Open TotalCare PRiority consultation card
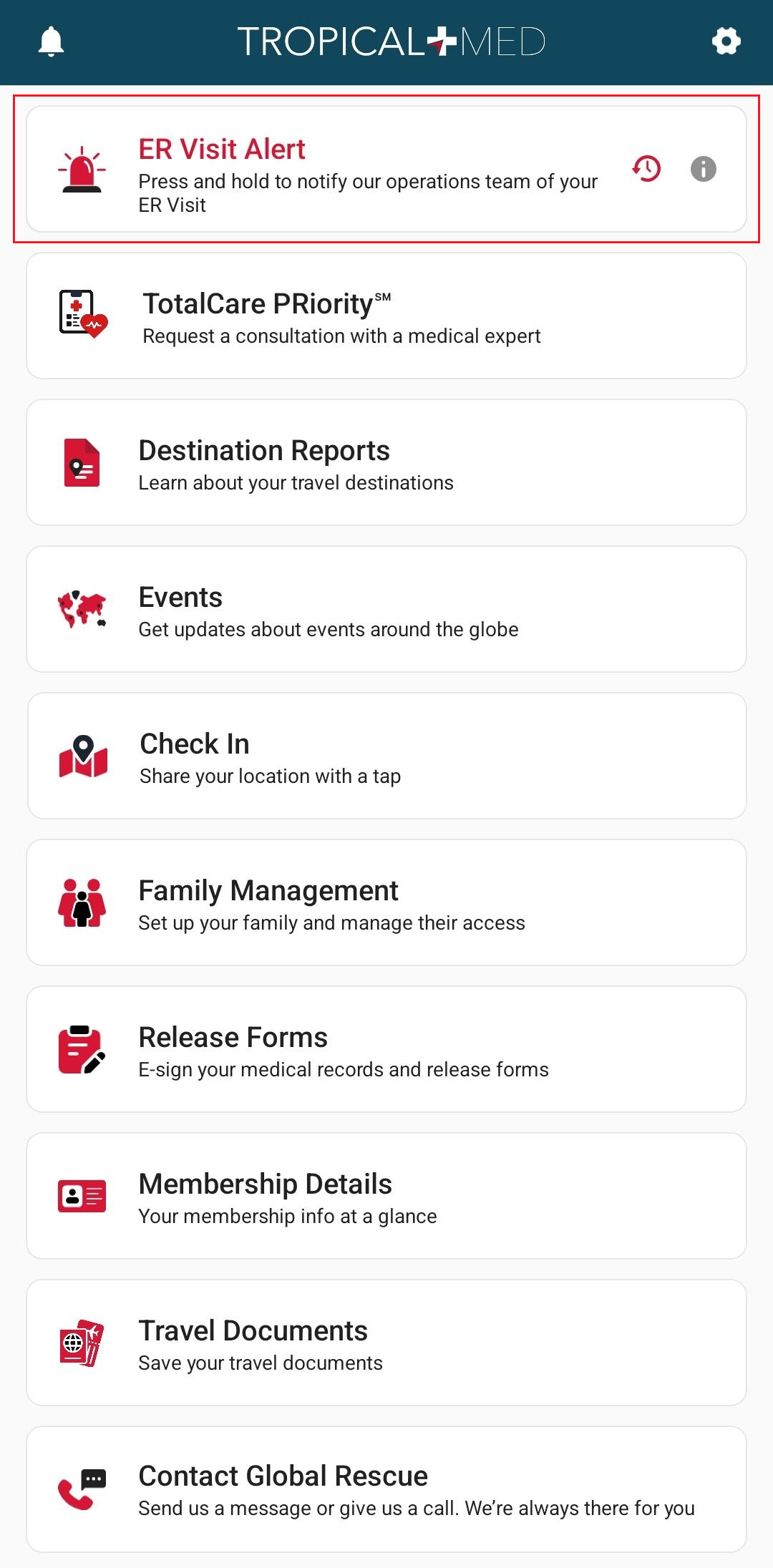This screenshot has width=773, height=1568. pyautogui.click(x=386, y=316)
